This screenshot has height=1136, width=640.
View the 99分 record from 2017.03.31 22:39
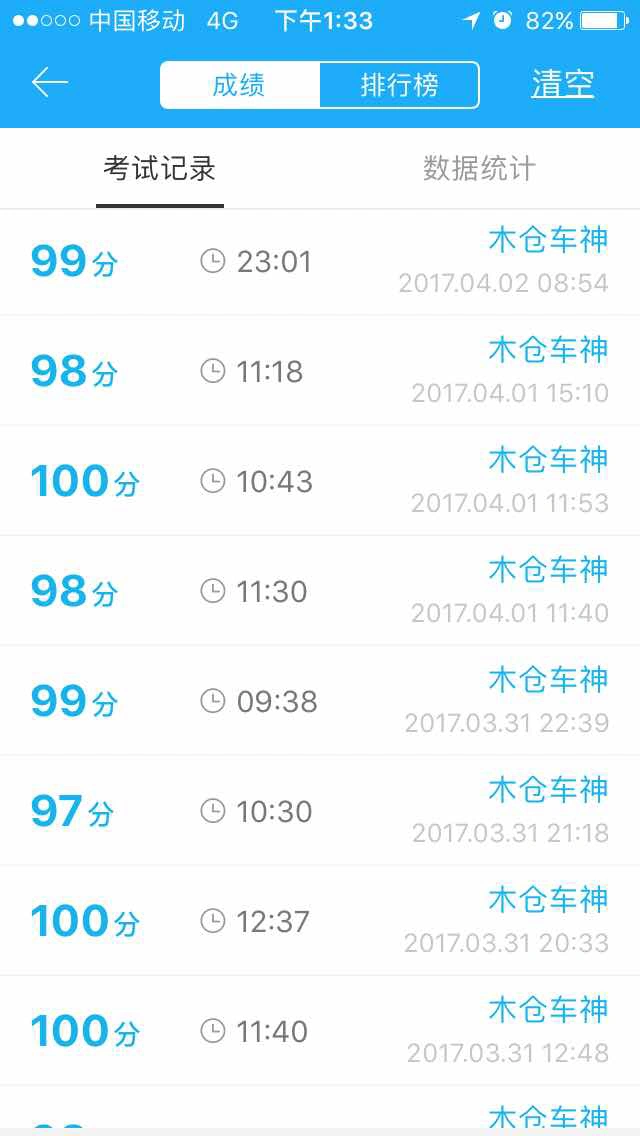click(320, 701)
